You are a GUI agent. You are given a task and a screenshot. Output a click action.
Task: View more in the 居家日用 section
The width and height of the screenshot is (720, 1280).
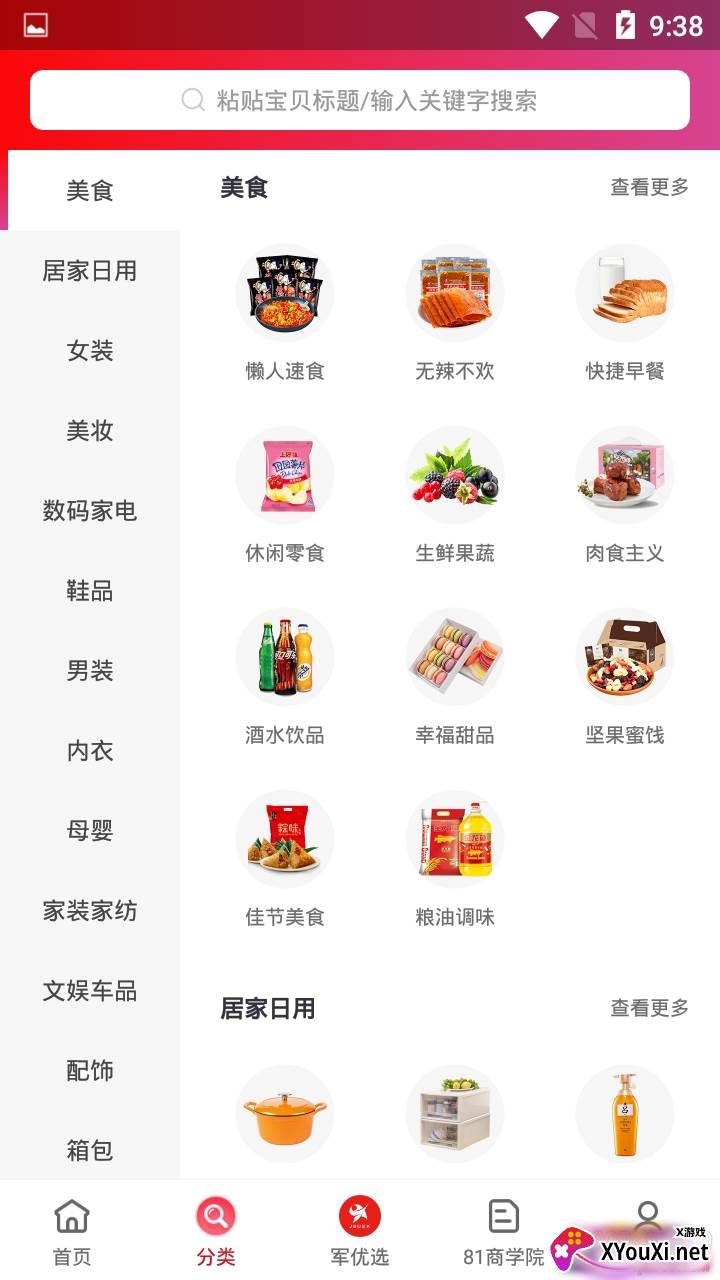[649, 1008]
